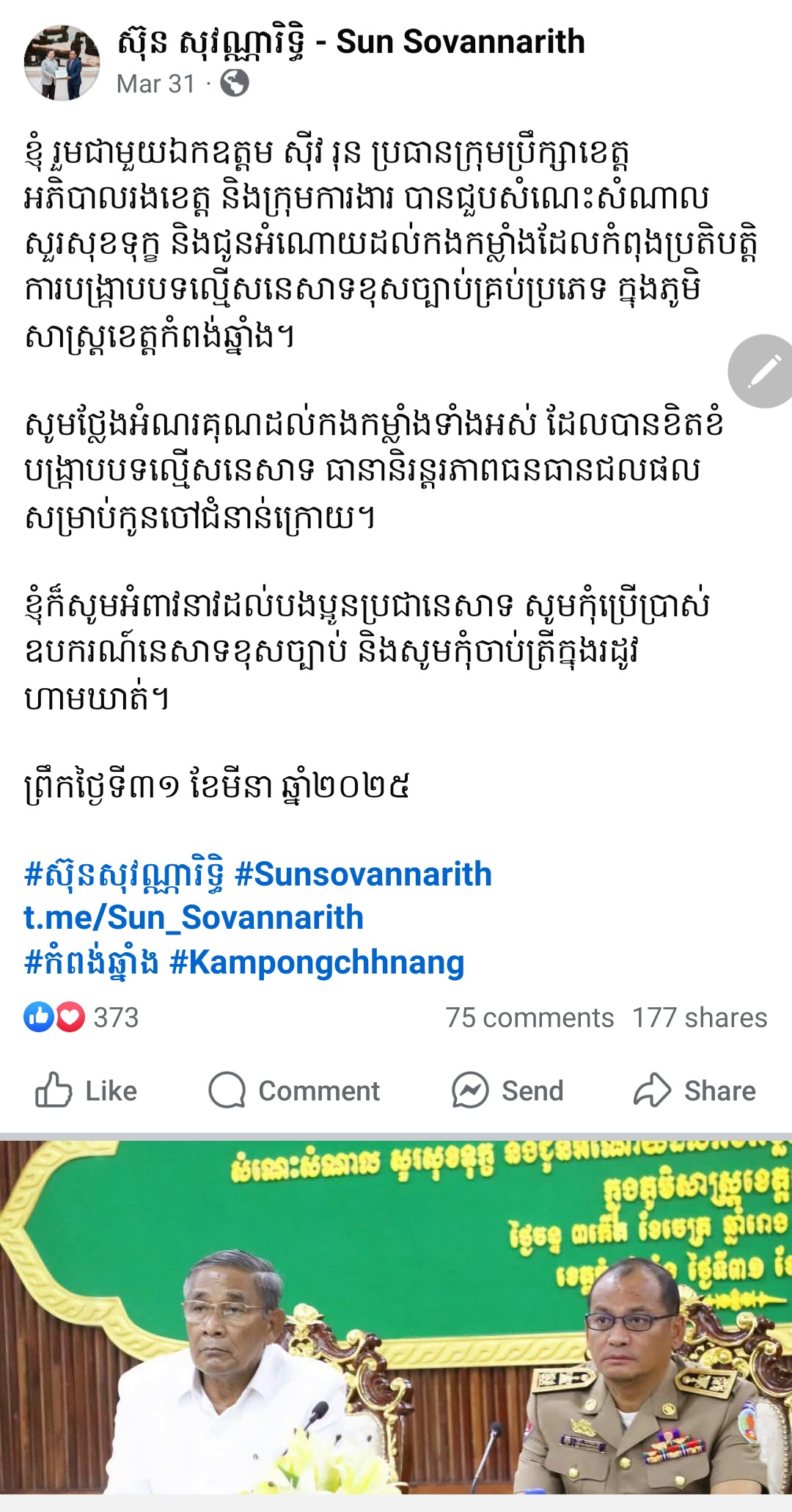Open the #Sunsovannarith hashtag
Viewport: 792px width, 1512px height.
(x=363, y=874)
